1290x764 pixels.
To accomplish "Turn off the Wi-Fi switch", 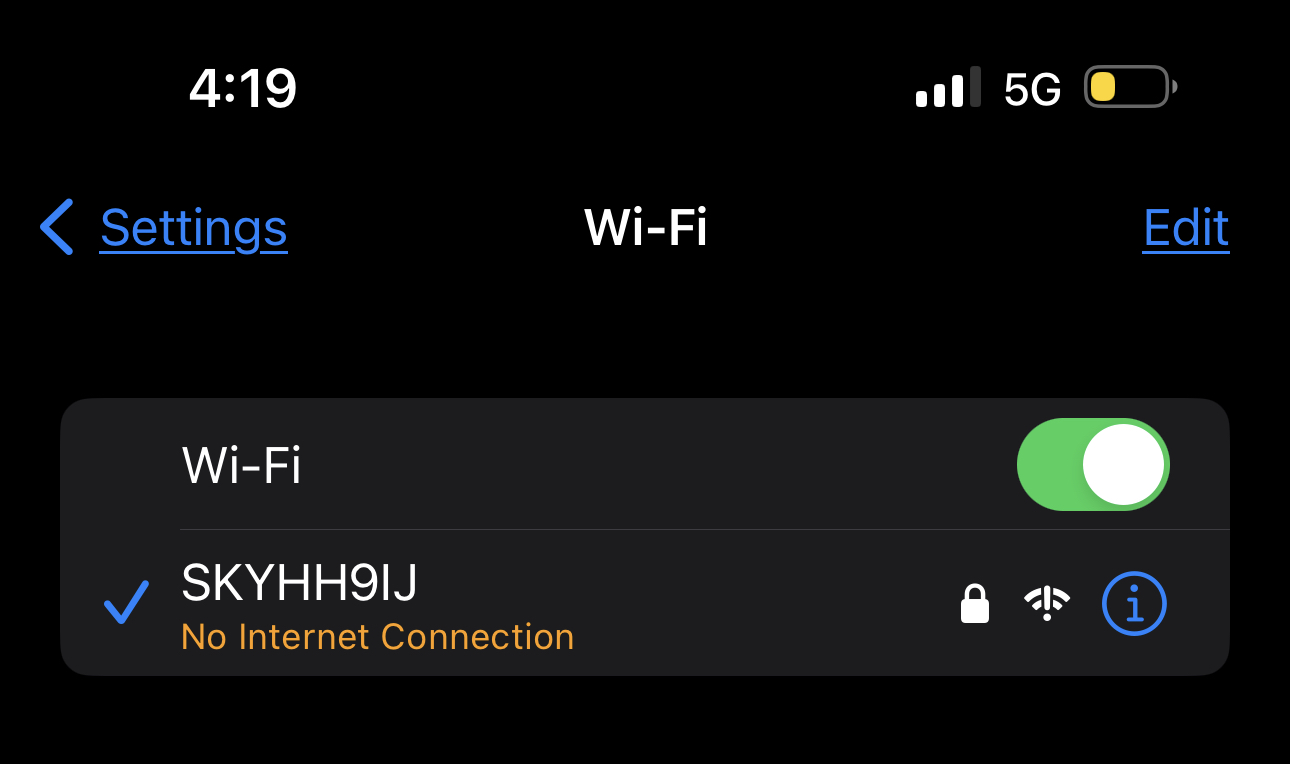I will pyautogui.click(x=1092, y=465).
